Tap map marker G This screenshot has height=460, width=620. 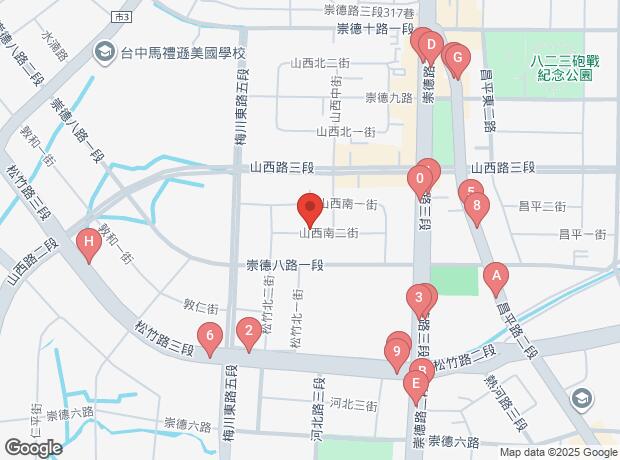(x=457, y=58)
